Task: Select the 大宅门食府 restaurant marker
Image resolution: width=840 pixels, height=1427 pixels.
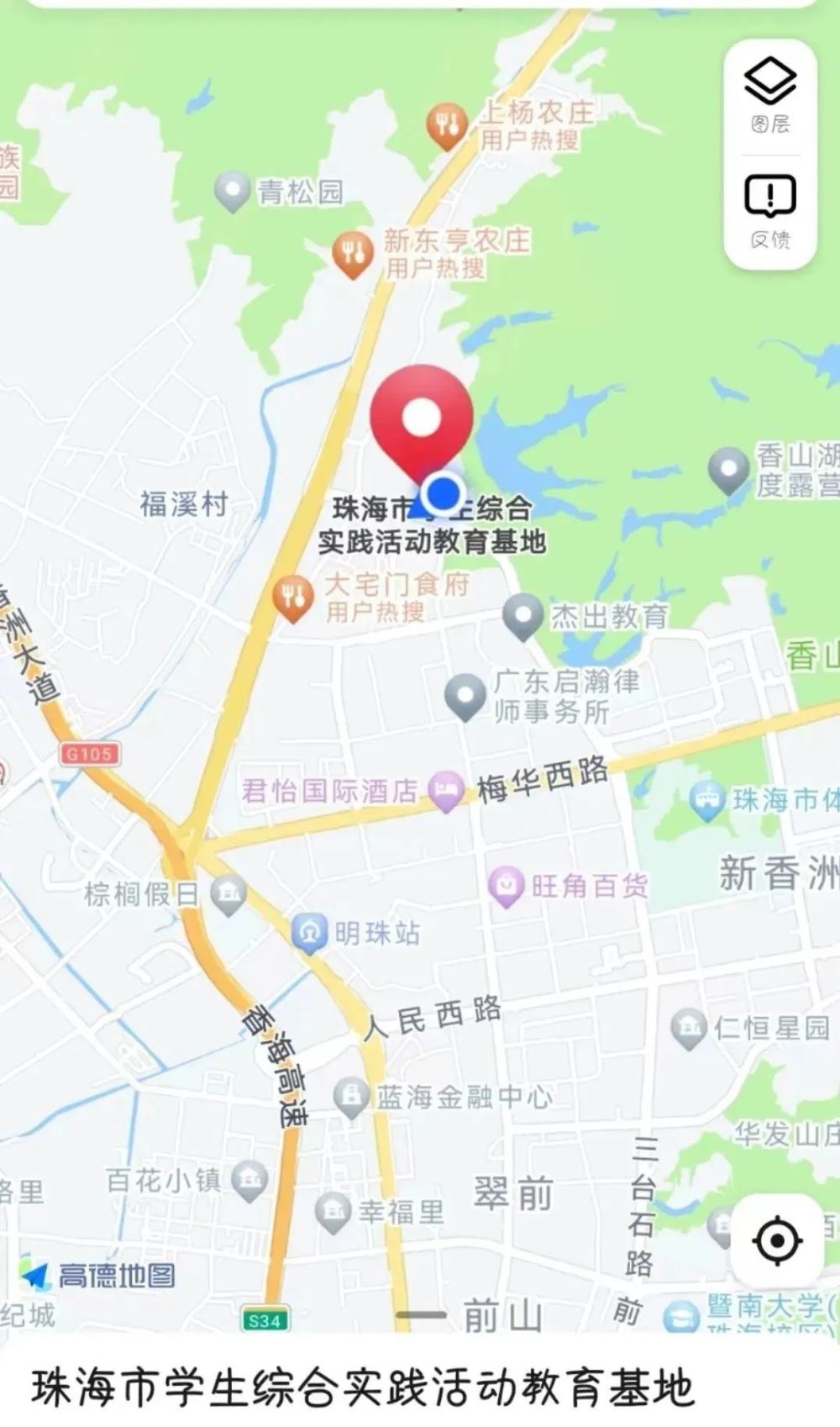Action: click(x=293, y=596)
